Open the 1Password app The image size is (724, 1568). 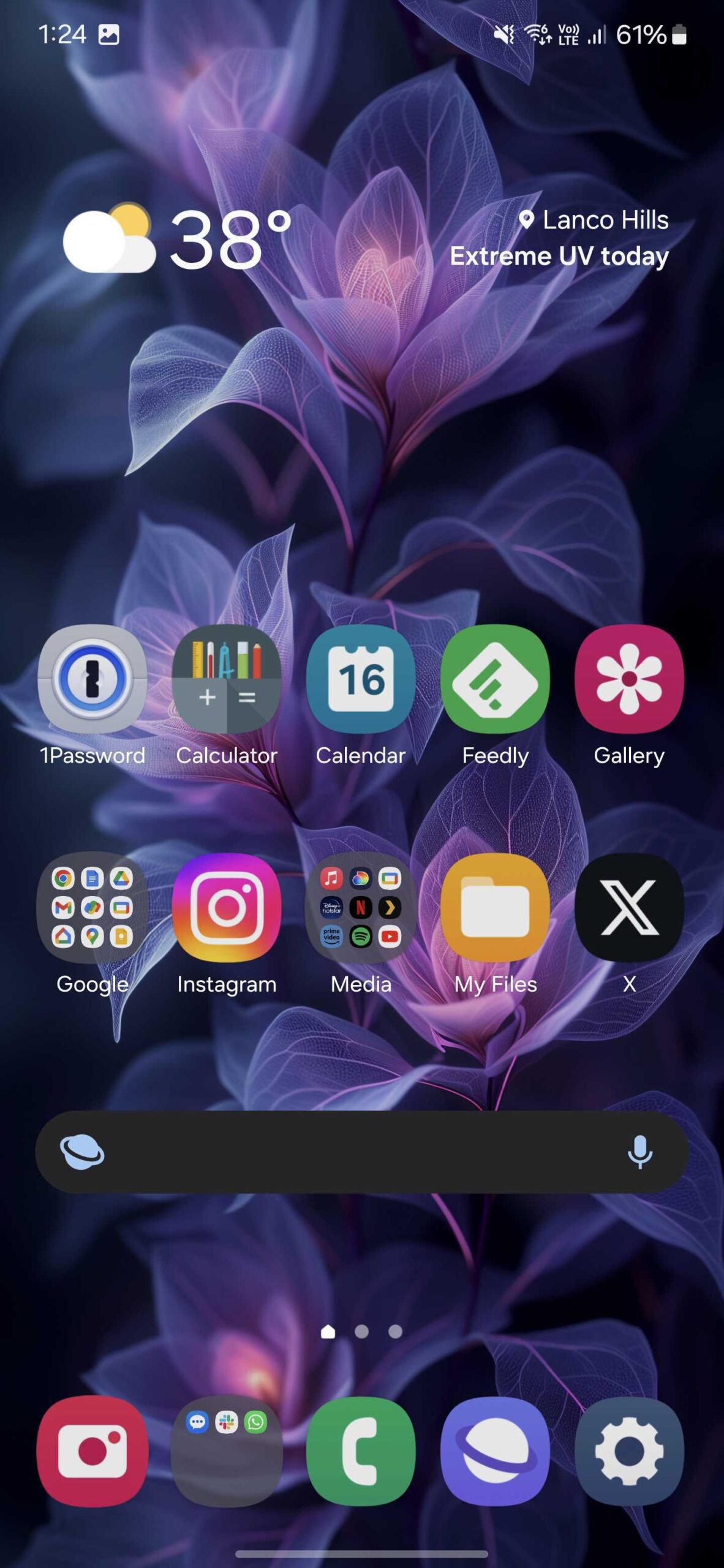[92, 679]
